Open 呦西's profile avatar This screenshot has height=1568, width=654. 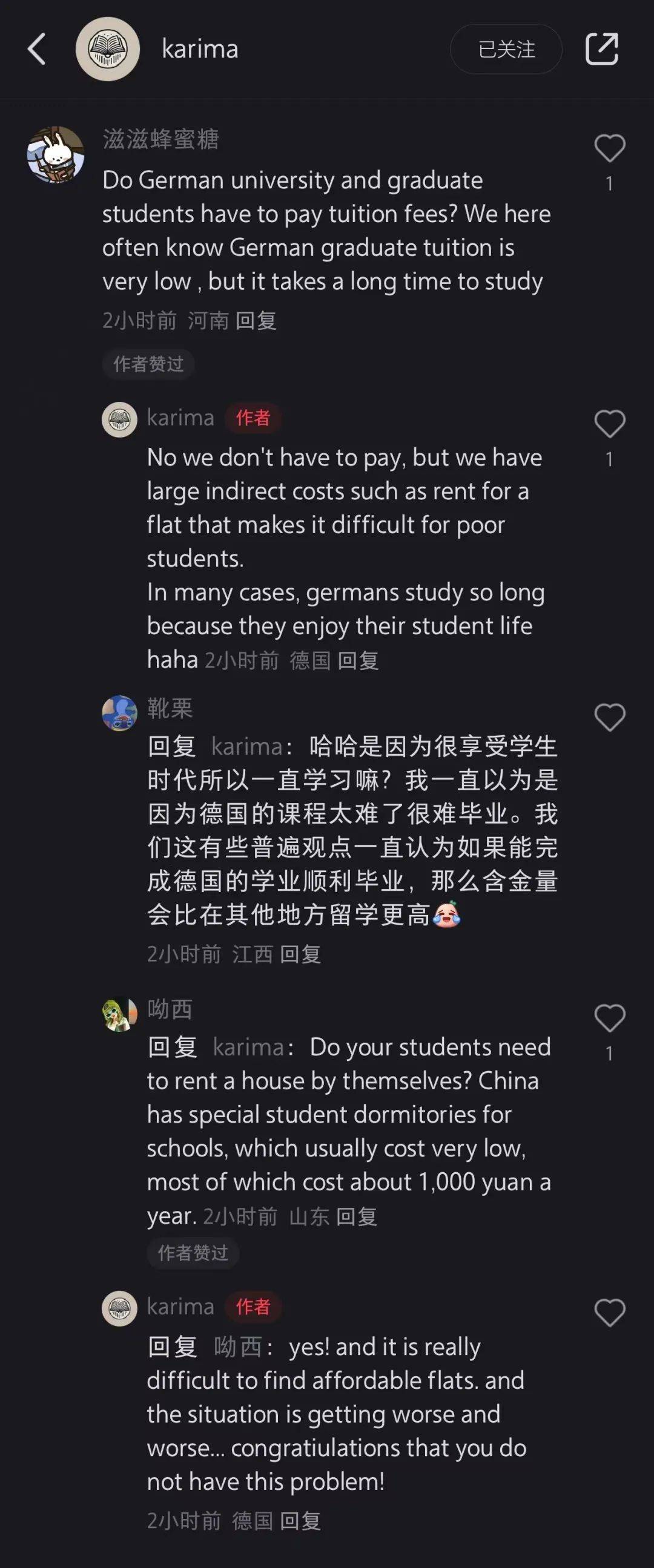tap(119, 1014)
